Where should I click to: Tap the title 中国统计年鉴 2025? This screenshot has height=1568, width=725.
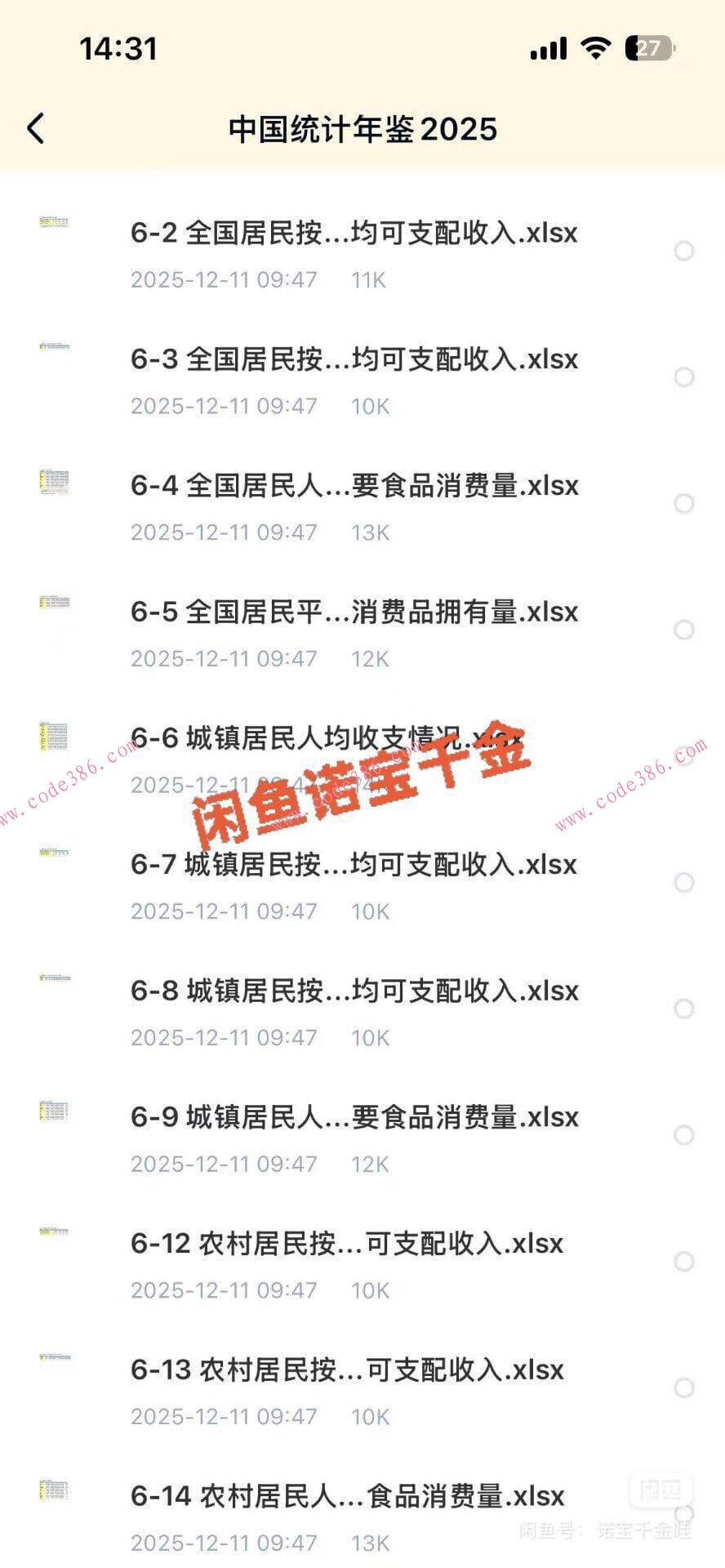tap(362, 128)
